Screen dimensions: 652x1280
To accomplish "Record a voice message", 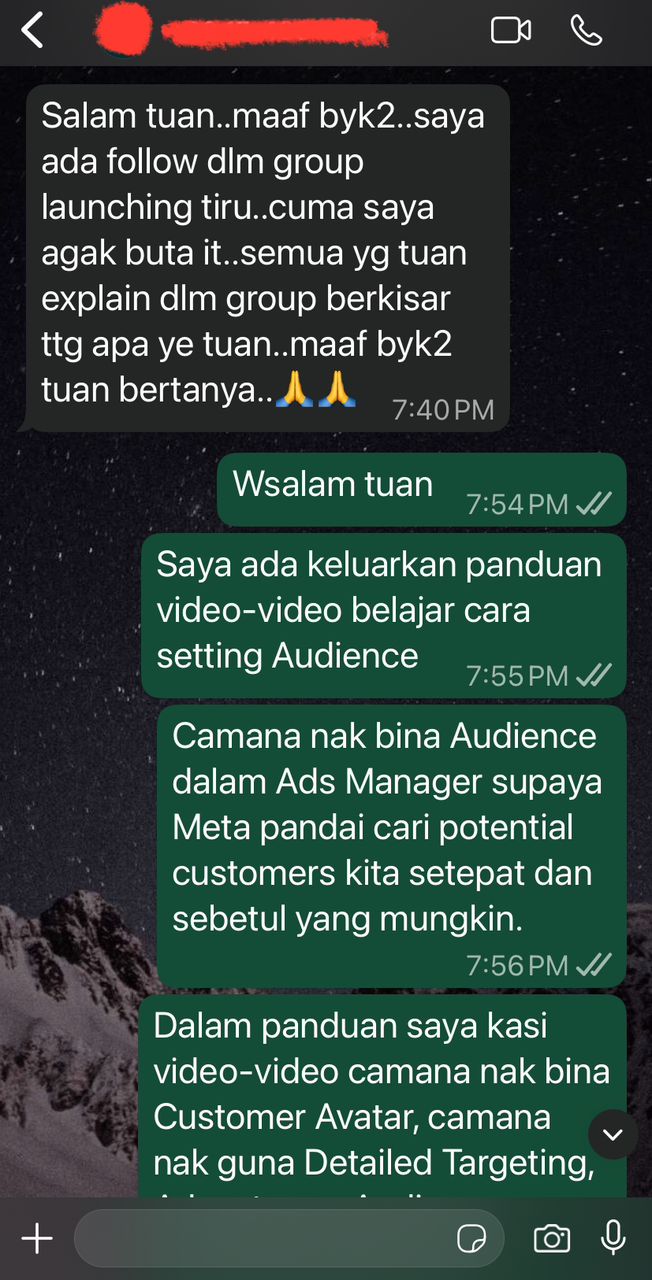I will (613, 1239).
